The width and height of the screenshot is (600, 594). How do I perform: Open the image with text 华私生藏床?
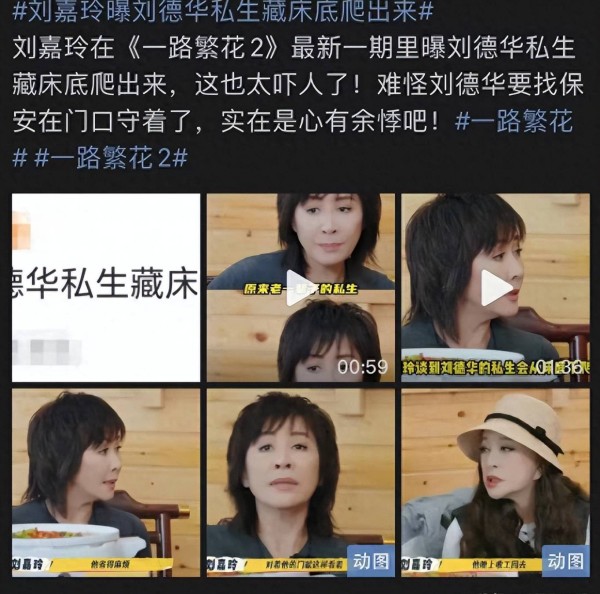point(106,288)
